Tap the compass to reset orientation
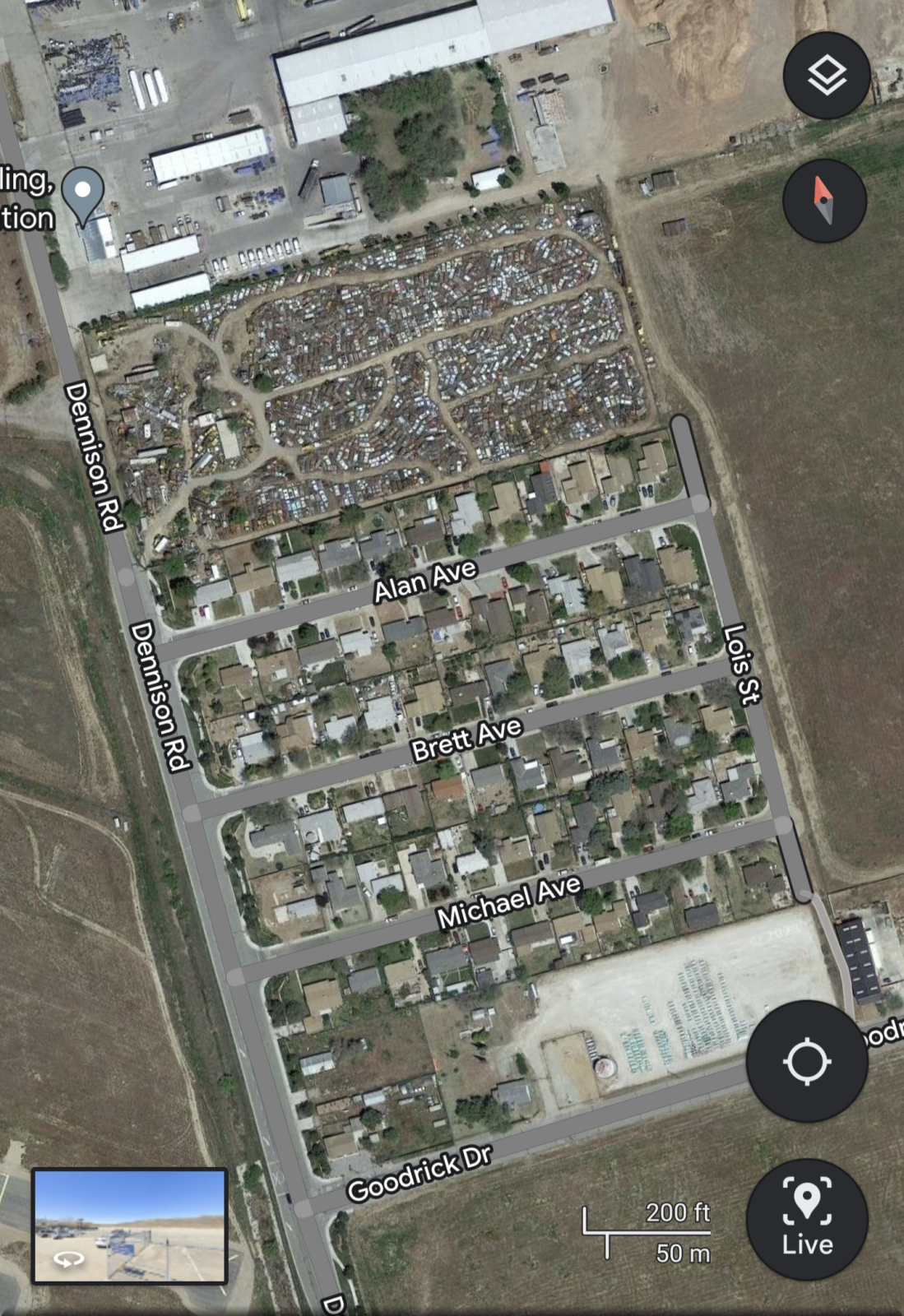 (824, 201)
